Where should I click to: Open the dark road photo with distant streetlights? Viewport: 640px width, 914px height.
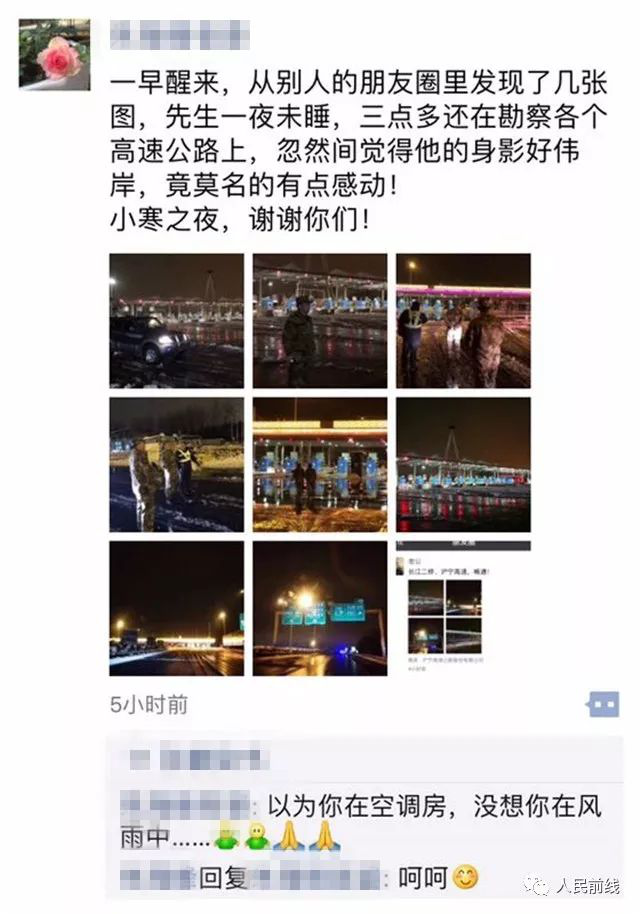click(176, 608)
